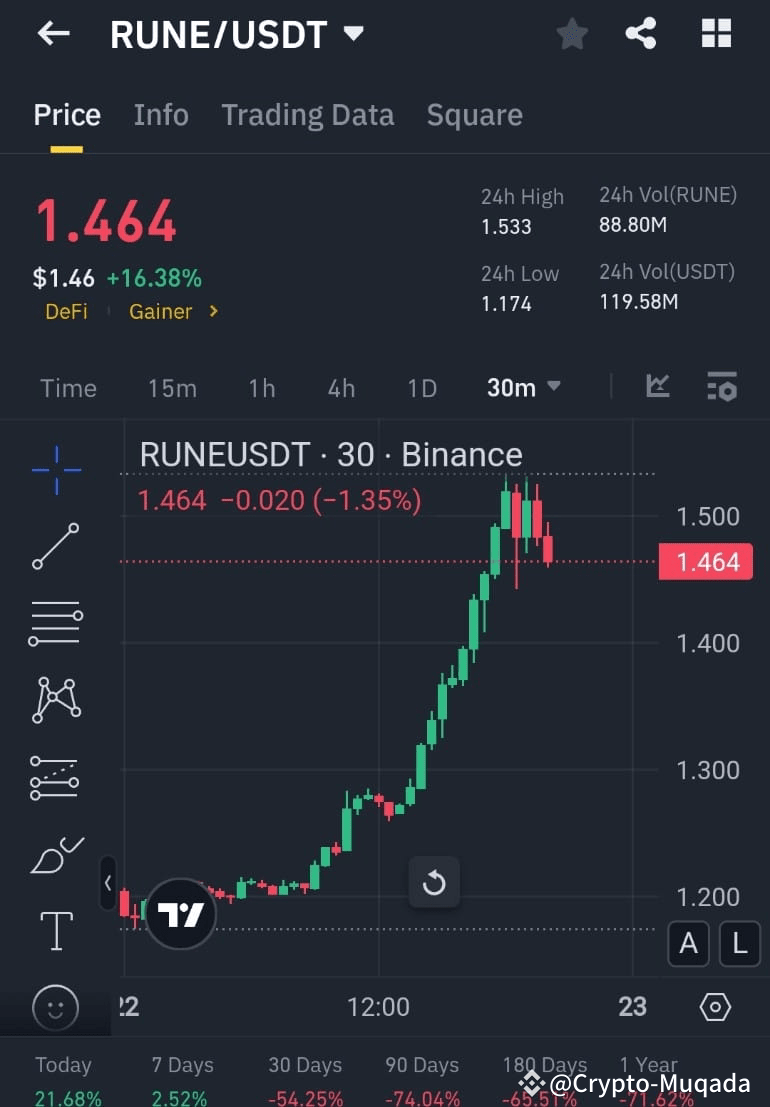Select the crosshair tool
Viewport: 770px width, 1107px height.
(x=55, y=468)
